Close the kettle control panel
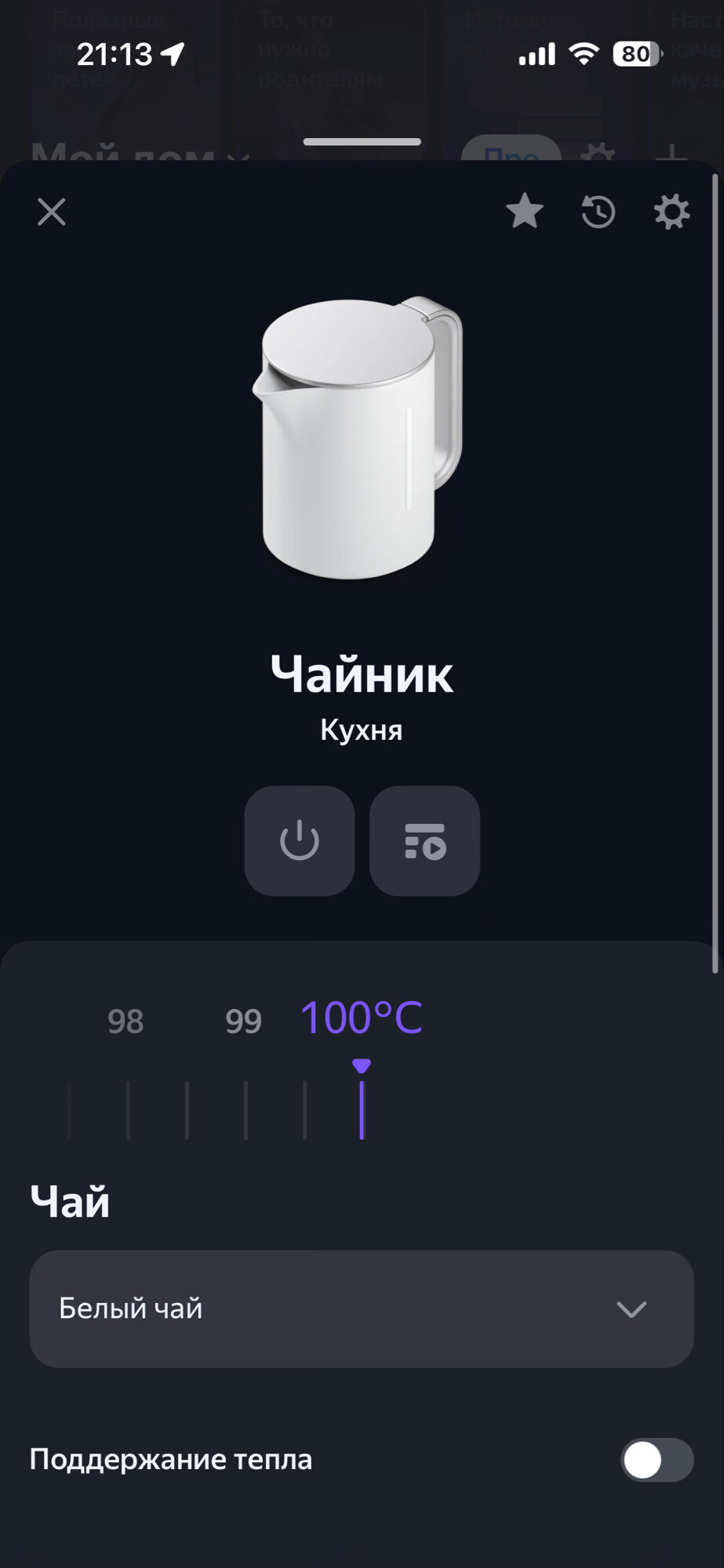The height and width of the screenshot is (1568, 724). [x=52, y=212]
